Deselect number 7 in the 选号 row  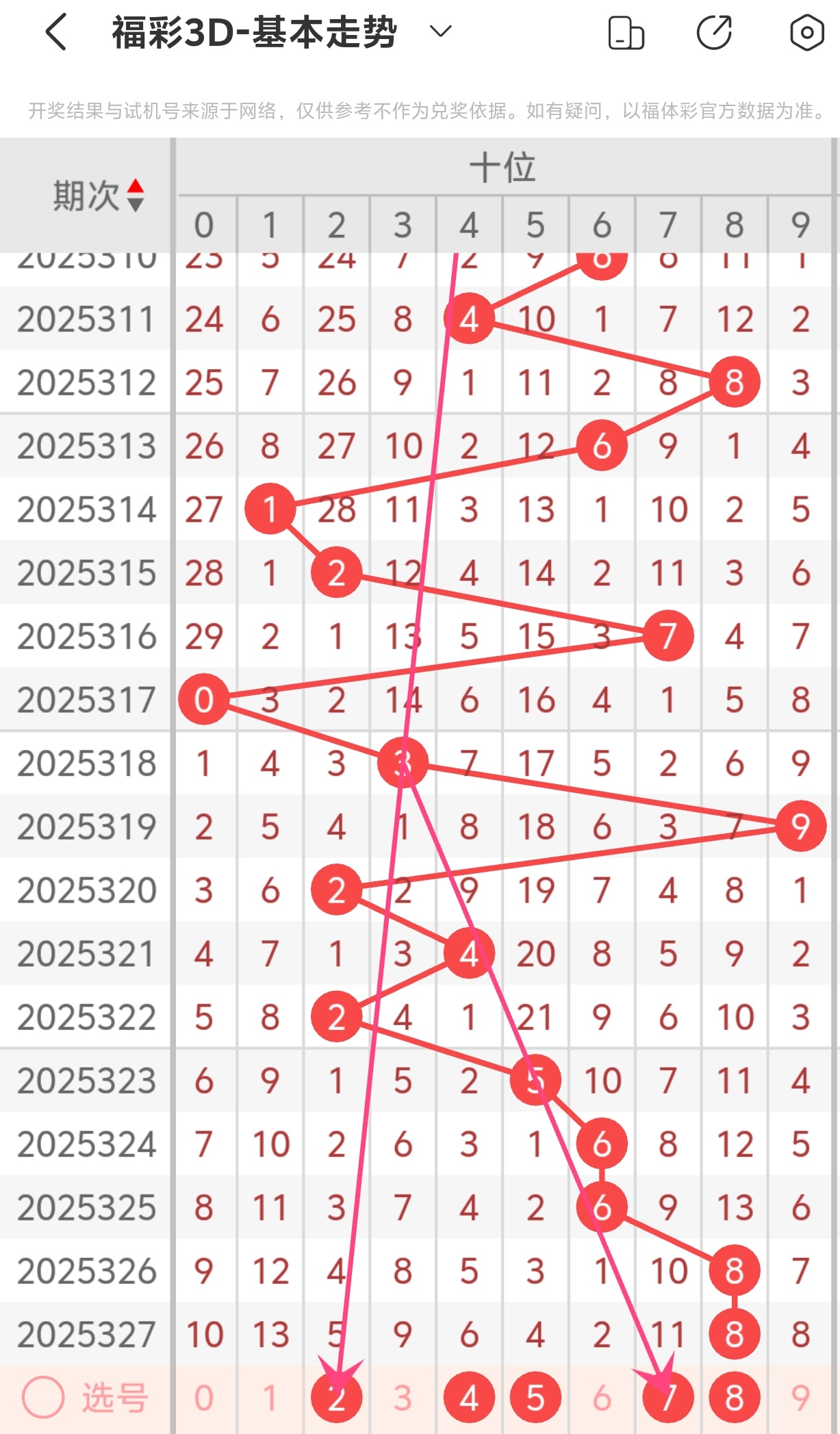tap(668, 1398)
